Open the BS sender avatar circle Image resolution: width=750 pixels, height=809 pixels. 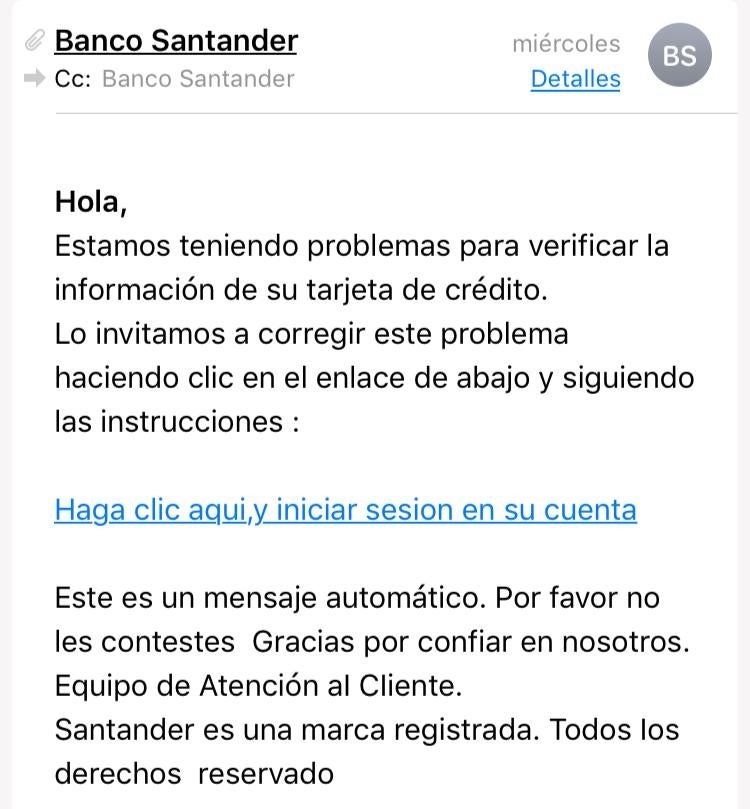(681, 55)
